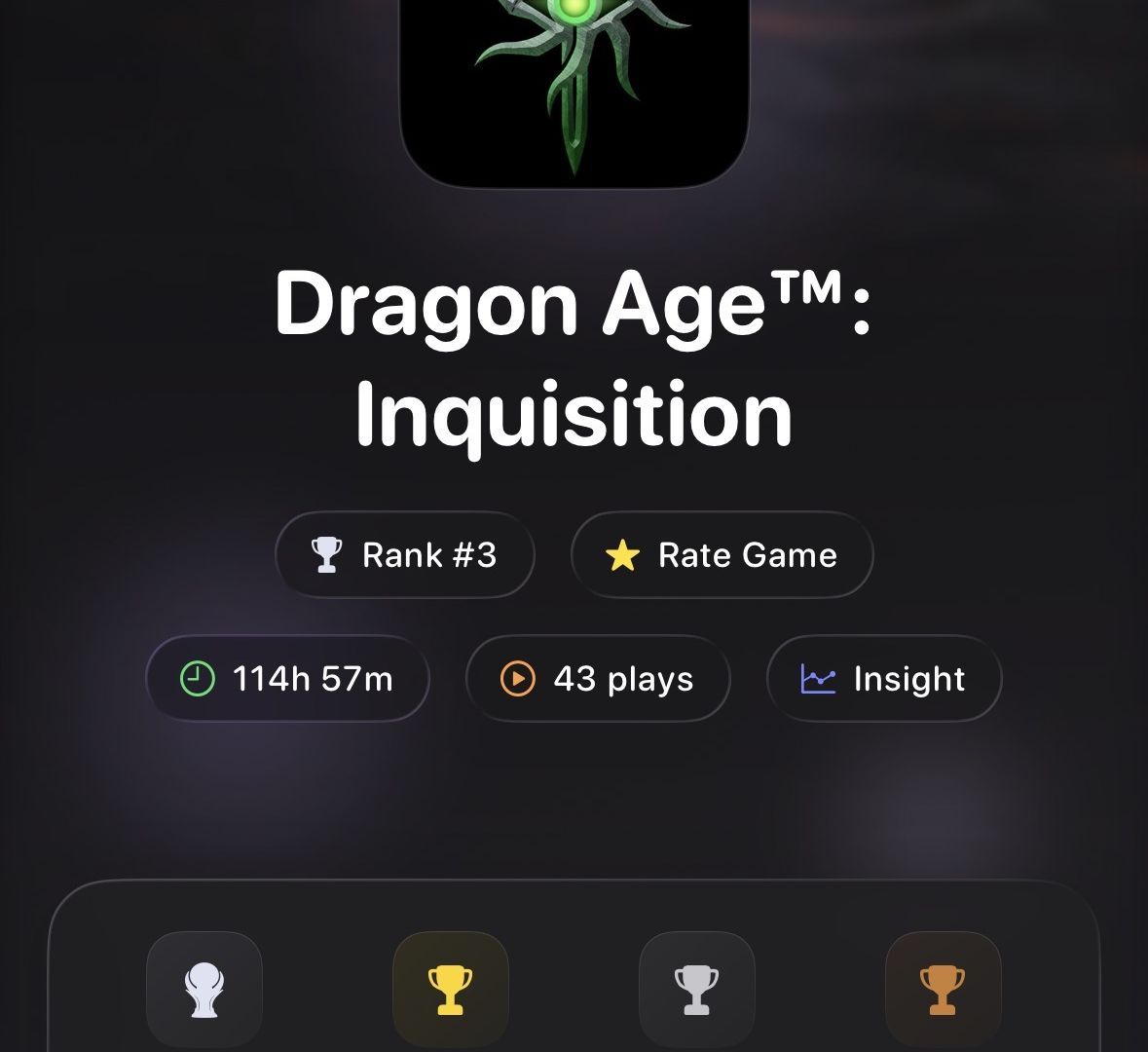Open the Rank #3 chip
The width and height of the screenshot is (1148, 1052).
(x=404, y=555)
